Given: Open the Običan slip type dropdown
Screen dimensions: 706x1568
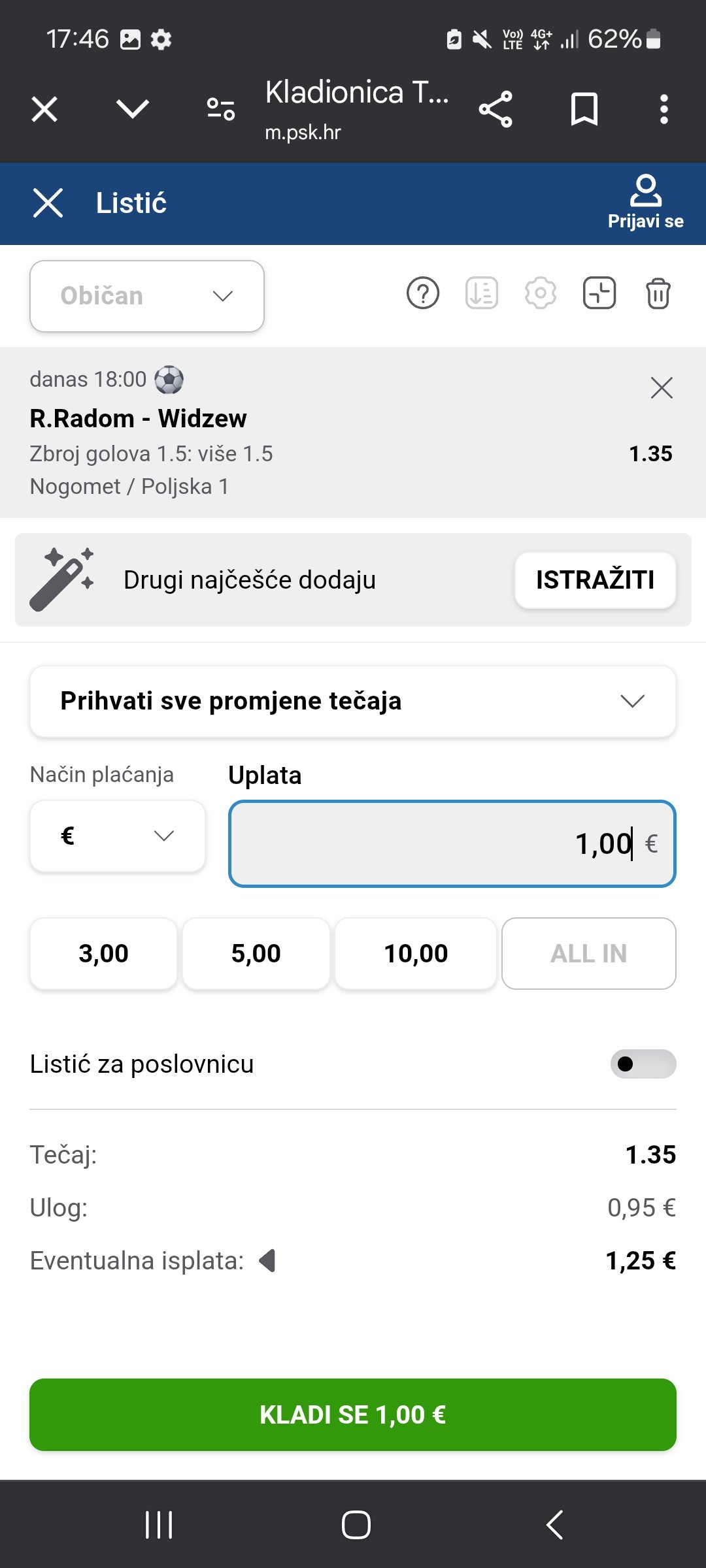Looking at the screenshot, I should coord(147,296).
